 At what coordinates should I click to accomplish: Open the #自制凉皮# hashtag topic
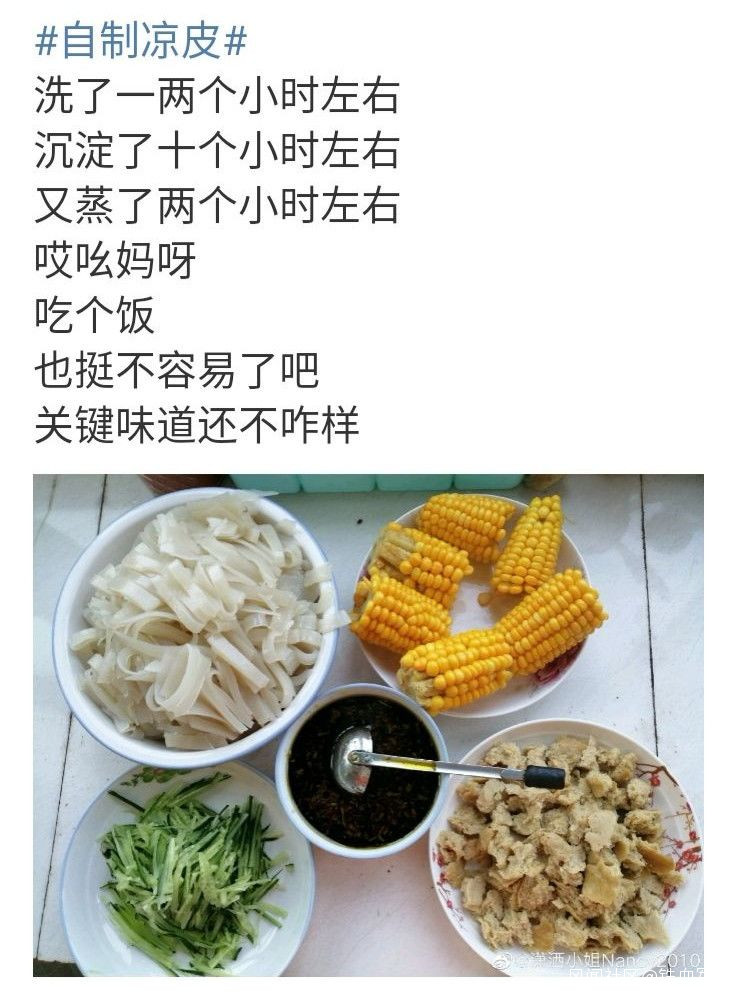pyautogui.click(x=140, y=41)
